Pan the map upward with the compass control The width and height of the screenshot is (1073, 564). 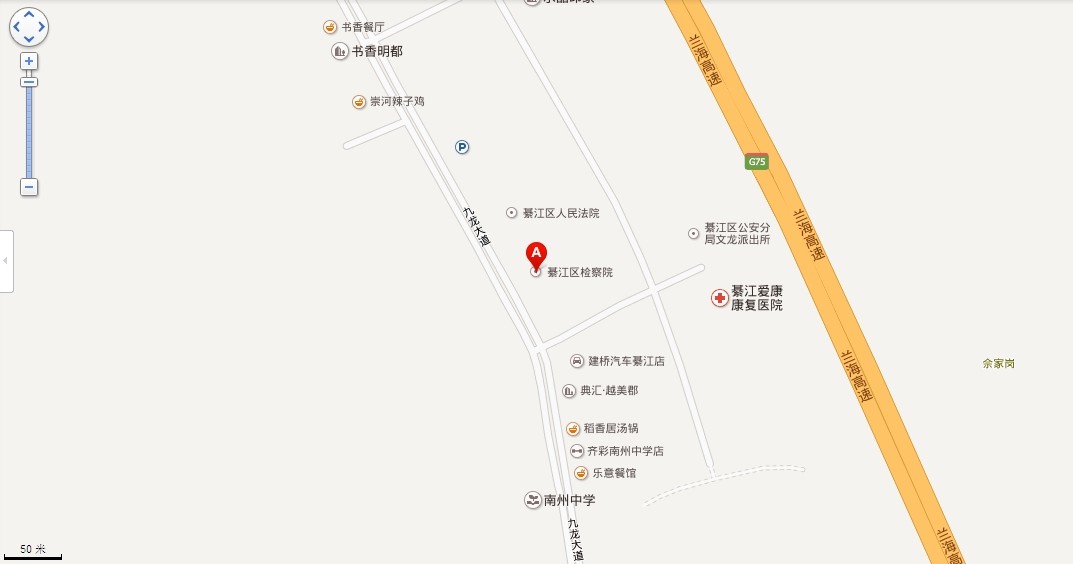pyautogui.click(x=29, y=15)
